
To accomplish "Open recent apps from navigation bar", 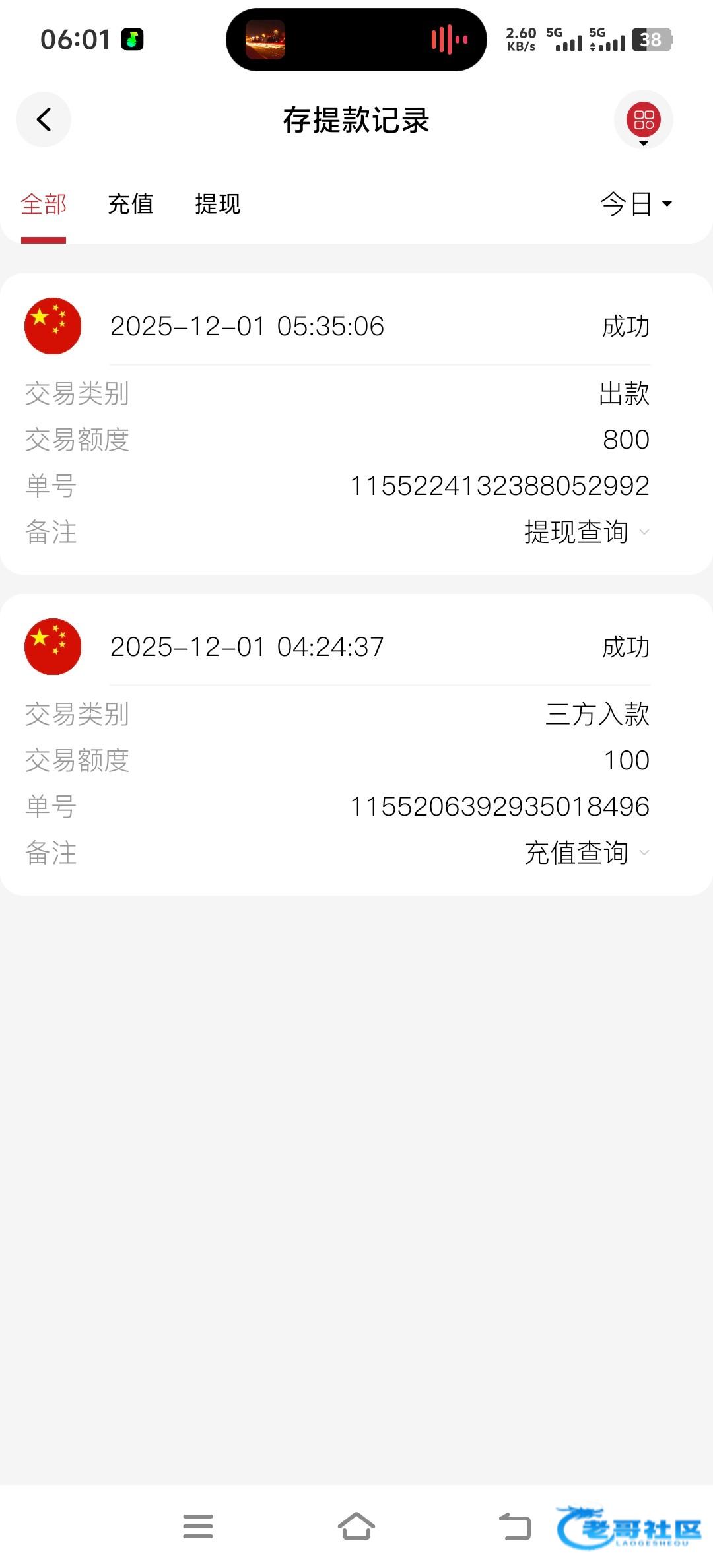I will (x=198, y=1526).
